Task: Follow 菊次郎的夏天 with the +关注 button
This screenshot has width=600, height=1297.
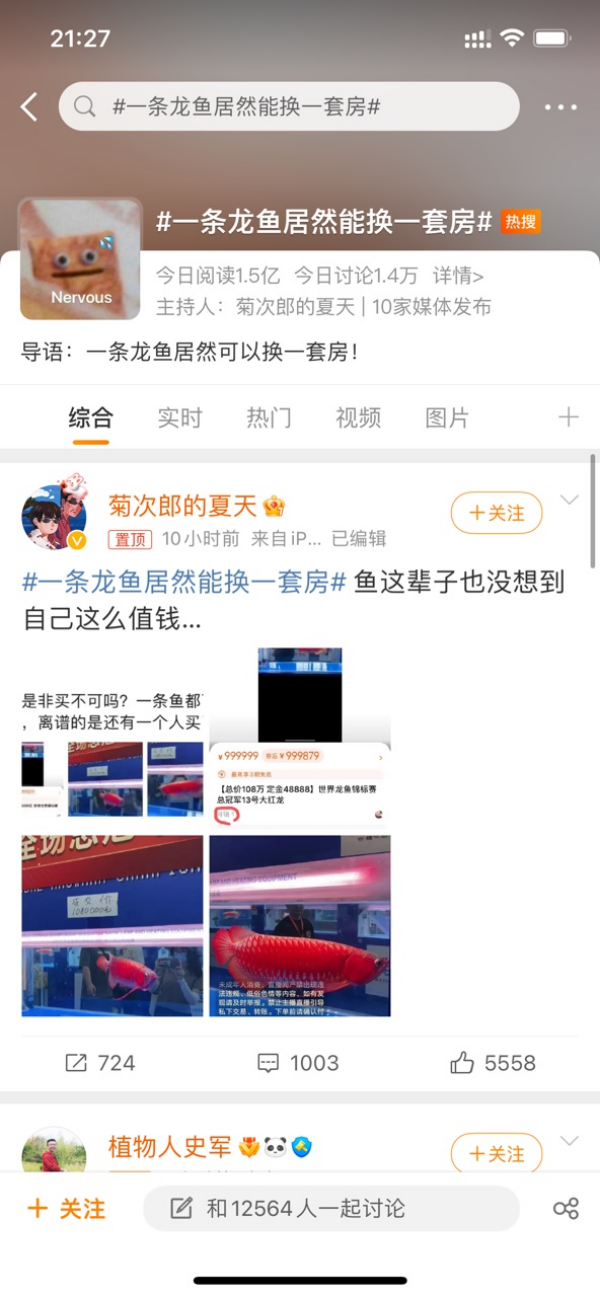Action: [496, 513]
